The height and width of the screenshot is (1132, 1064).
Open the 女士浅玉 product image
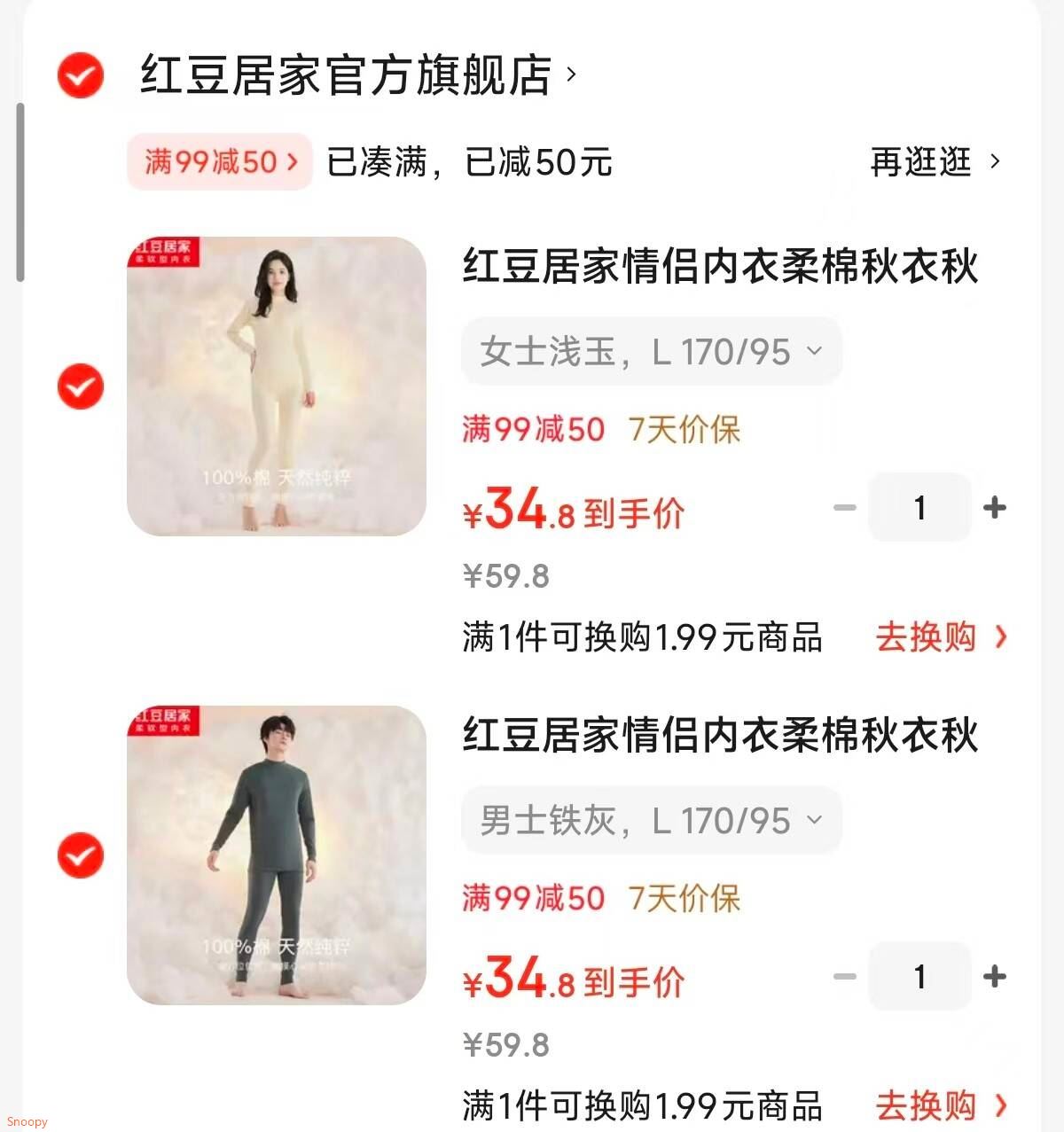[277, 386]
